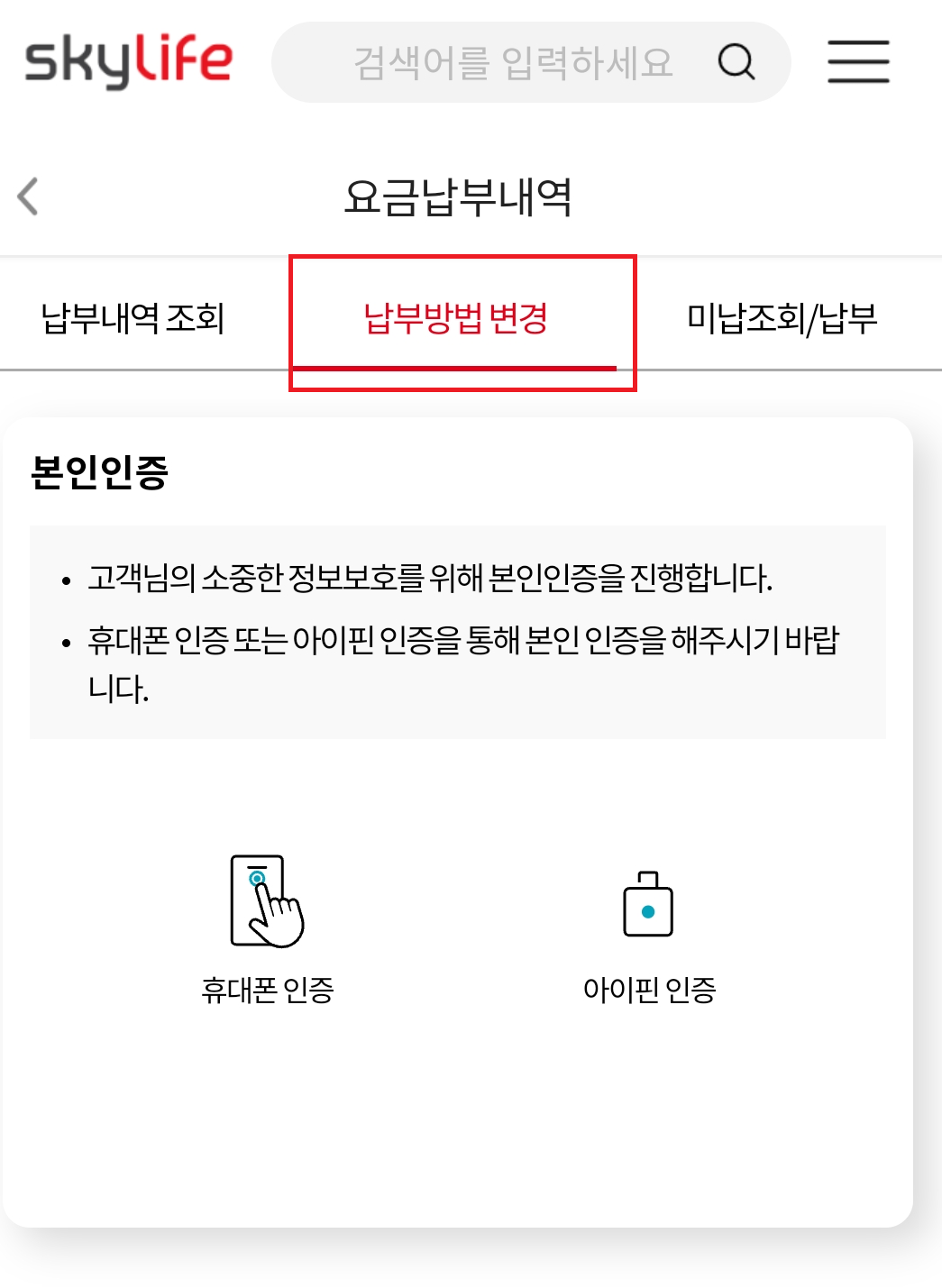Open the 아이핀 인증 verification option
Image resolution: width=942 pixels, height=1288 pixels.
coord(647,937)
